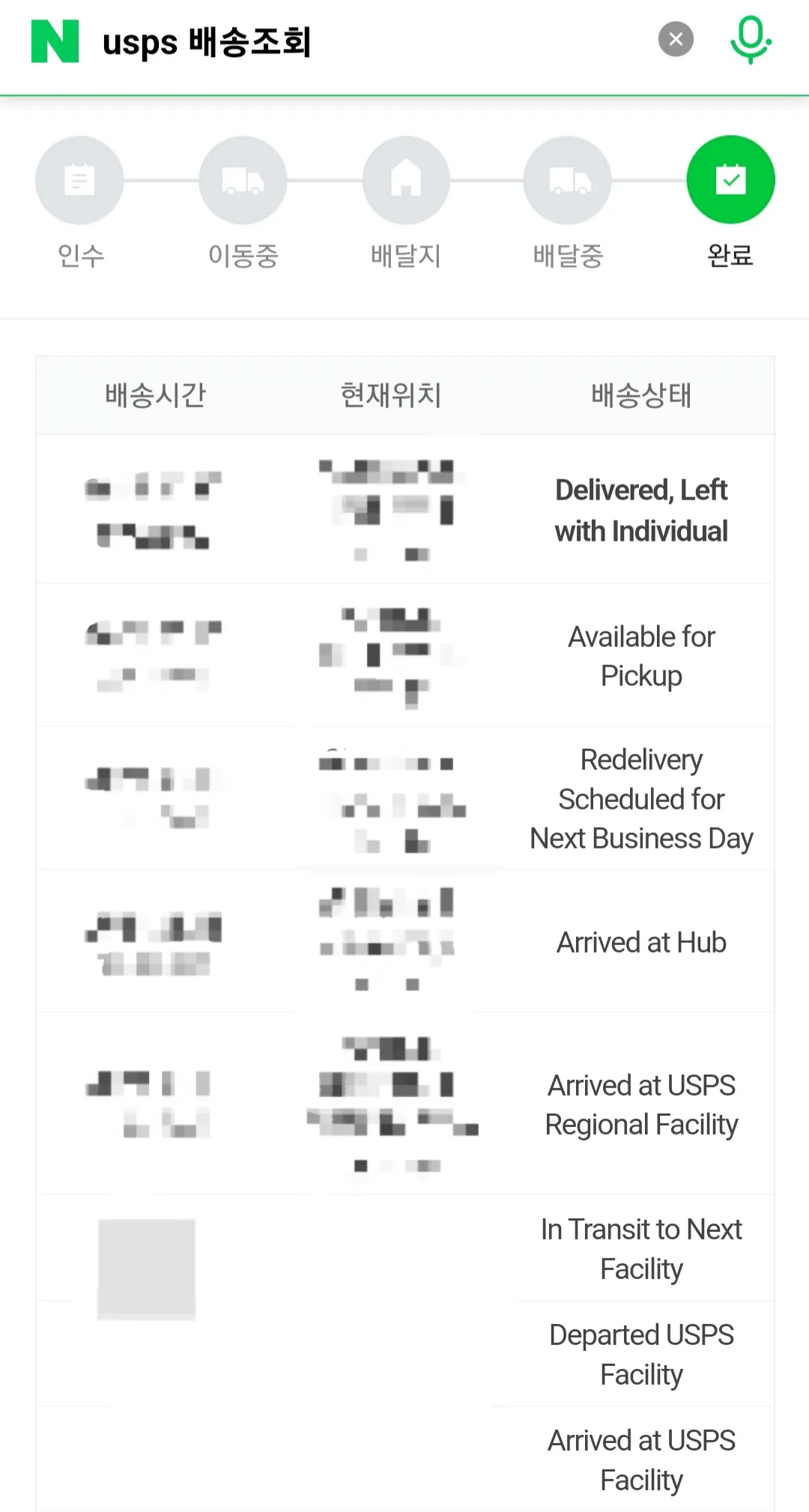Expand the 배송상태 column header

(x=640, y=395)
